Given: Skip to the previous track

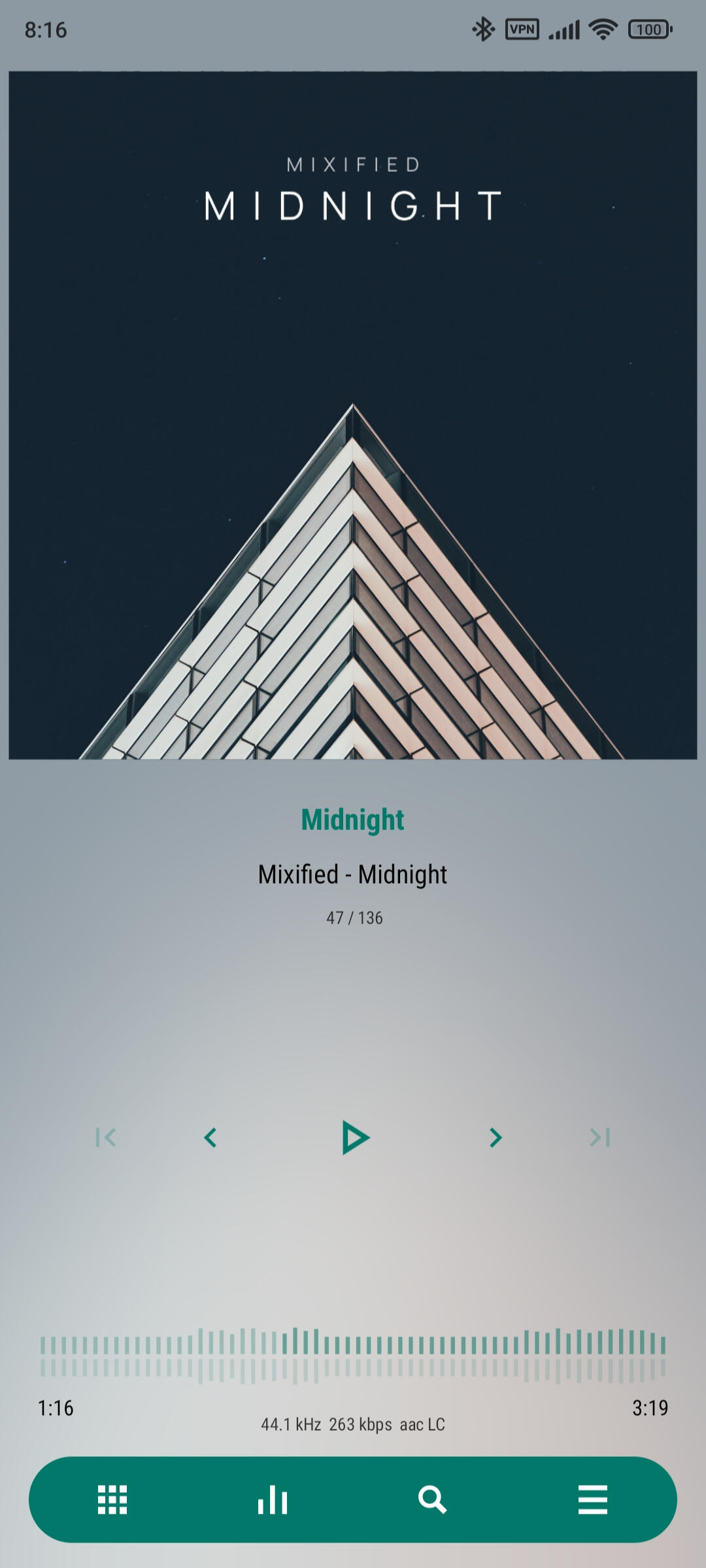Looking at the screenshot, I should 210,1138.
